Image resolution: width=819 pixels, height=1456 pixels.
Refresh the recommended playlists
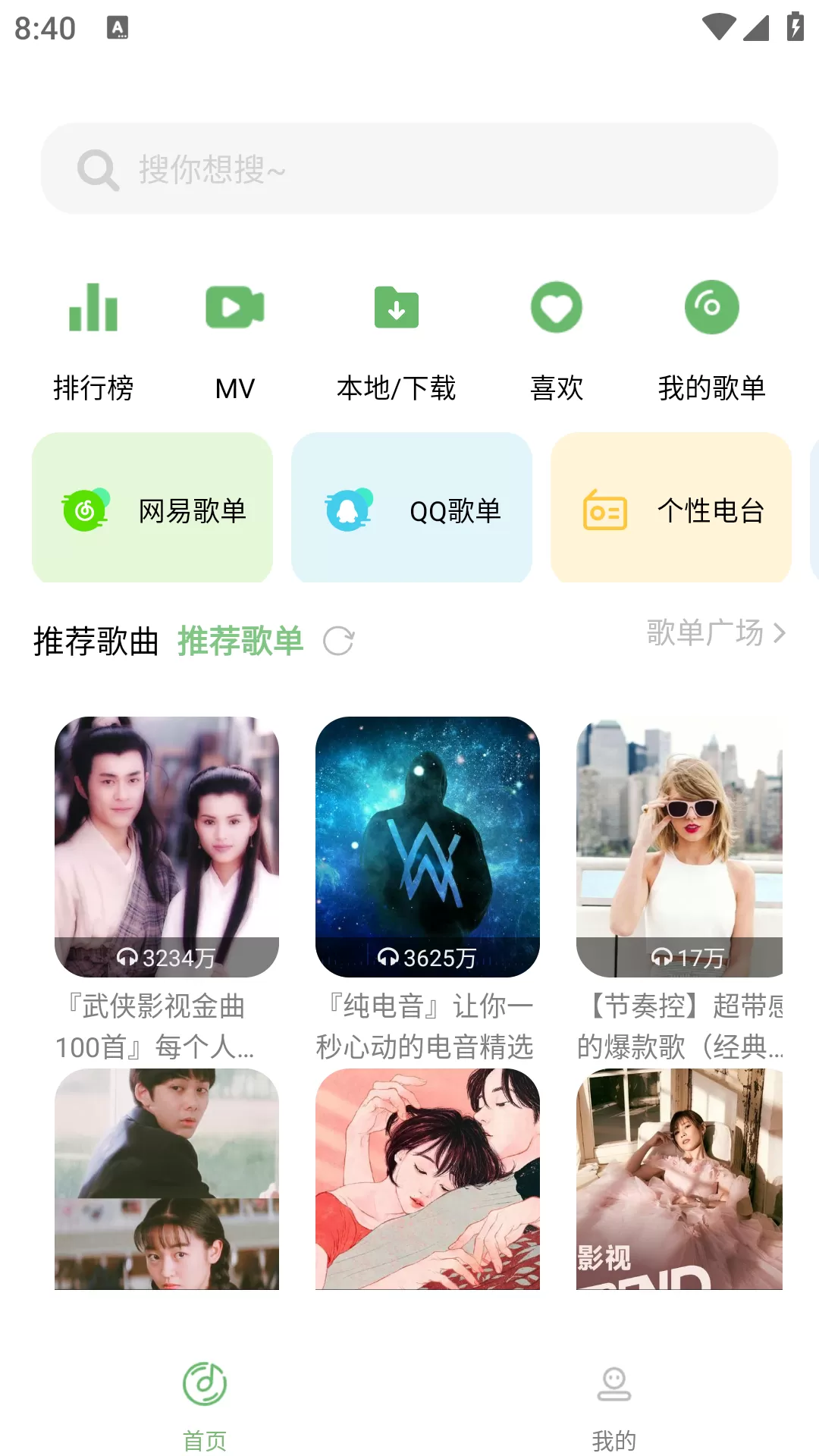pos(338,642)
